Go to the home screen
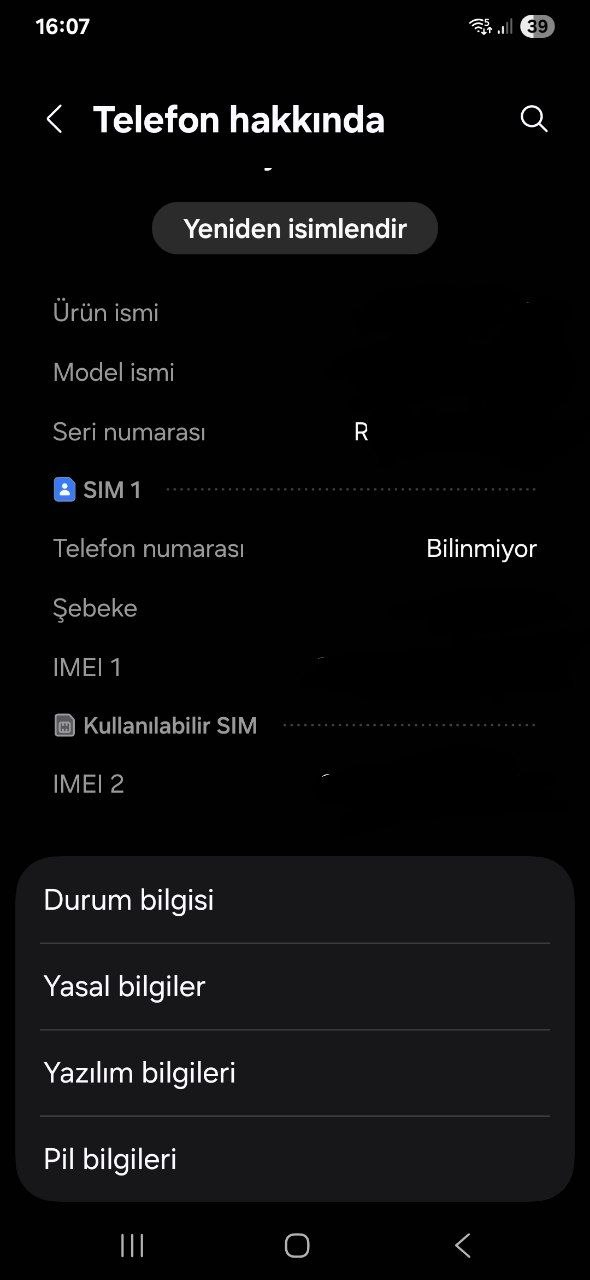Viewport: 590px width, 1280px height. click(x=297, y=1245)
